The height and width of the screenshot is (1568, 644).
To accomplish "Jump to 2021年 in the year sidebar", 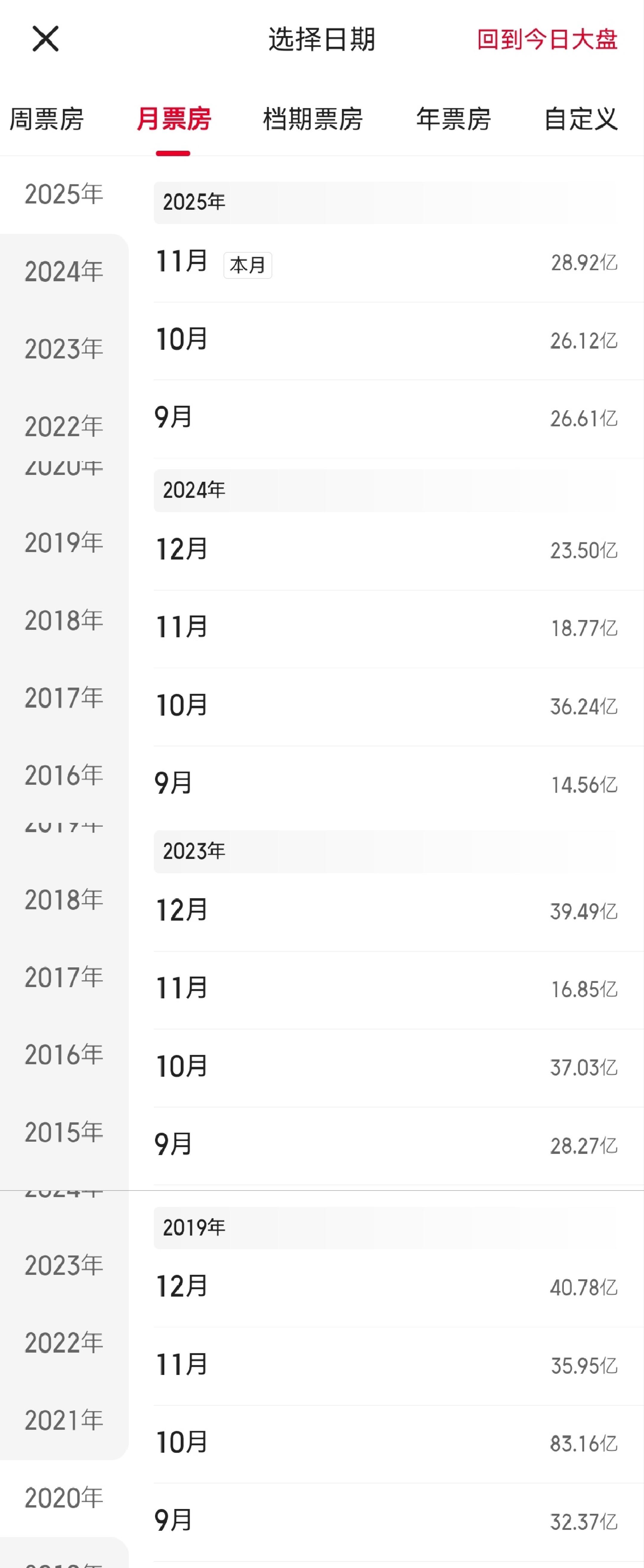I will click(64, 1420).
